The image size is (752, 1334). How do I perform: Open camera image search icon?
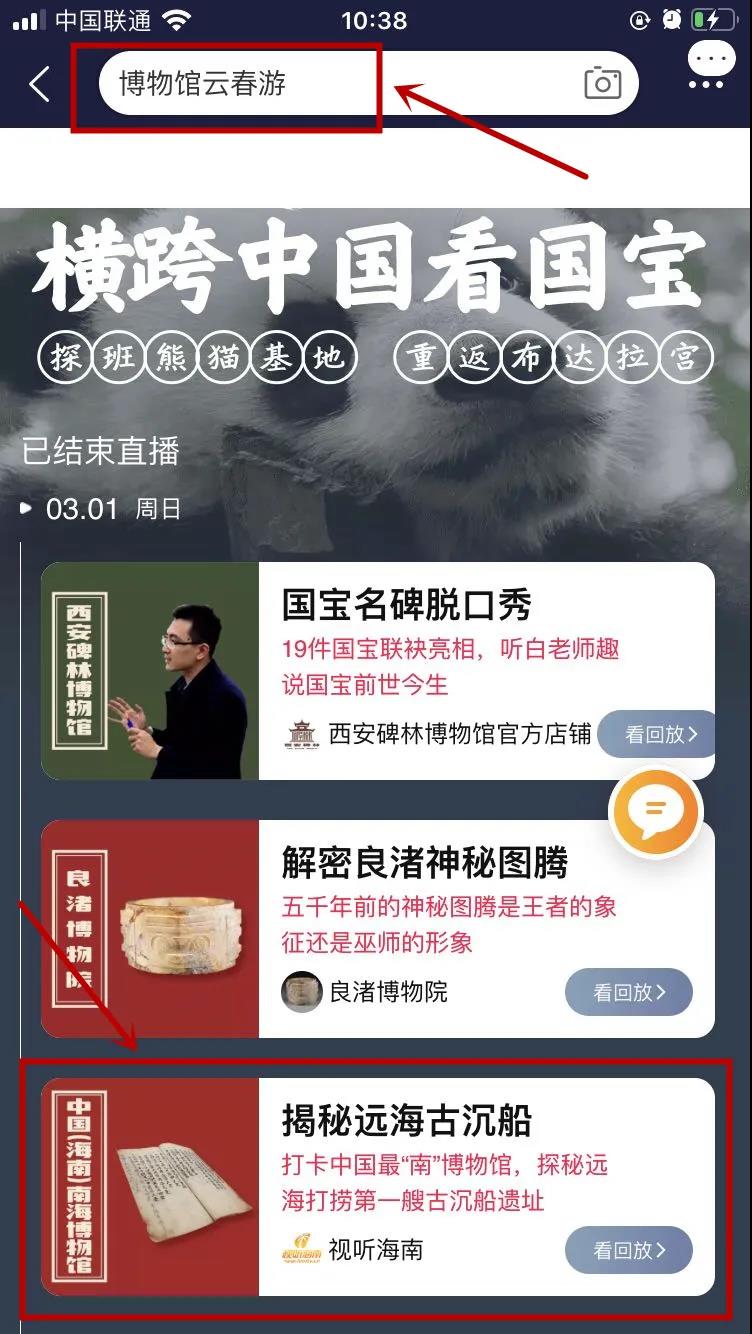(602, 84)
